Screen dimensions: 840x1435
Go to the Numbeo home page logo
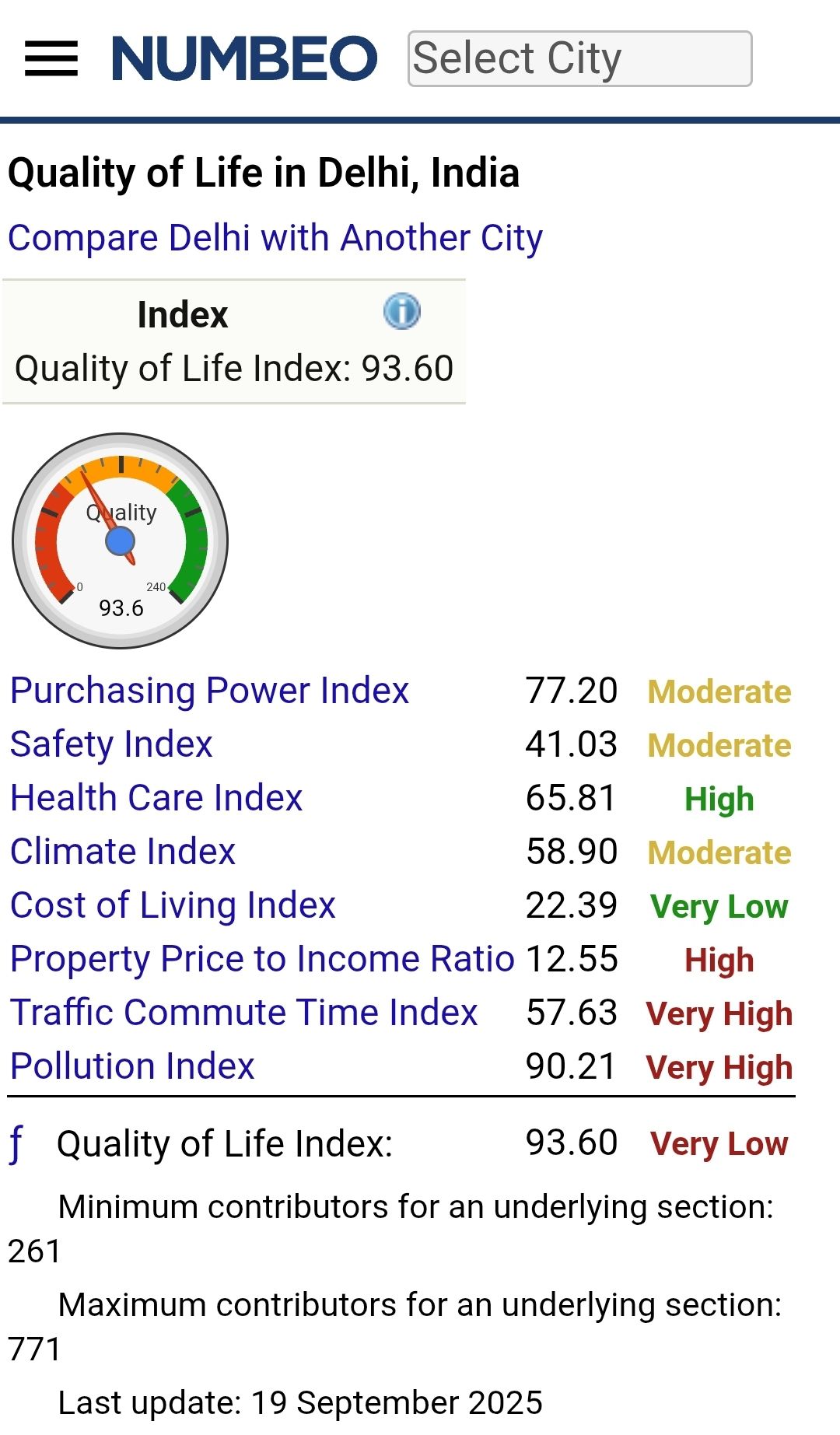click(x=244, y=59)
